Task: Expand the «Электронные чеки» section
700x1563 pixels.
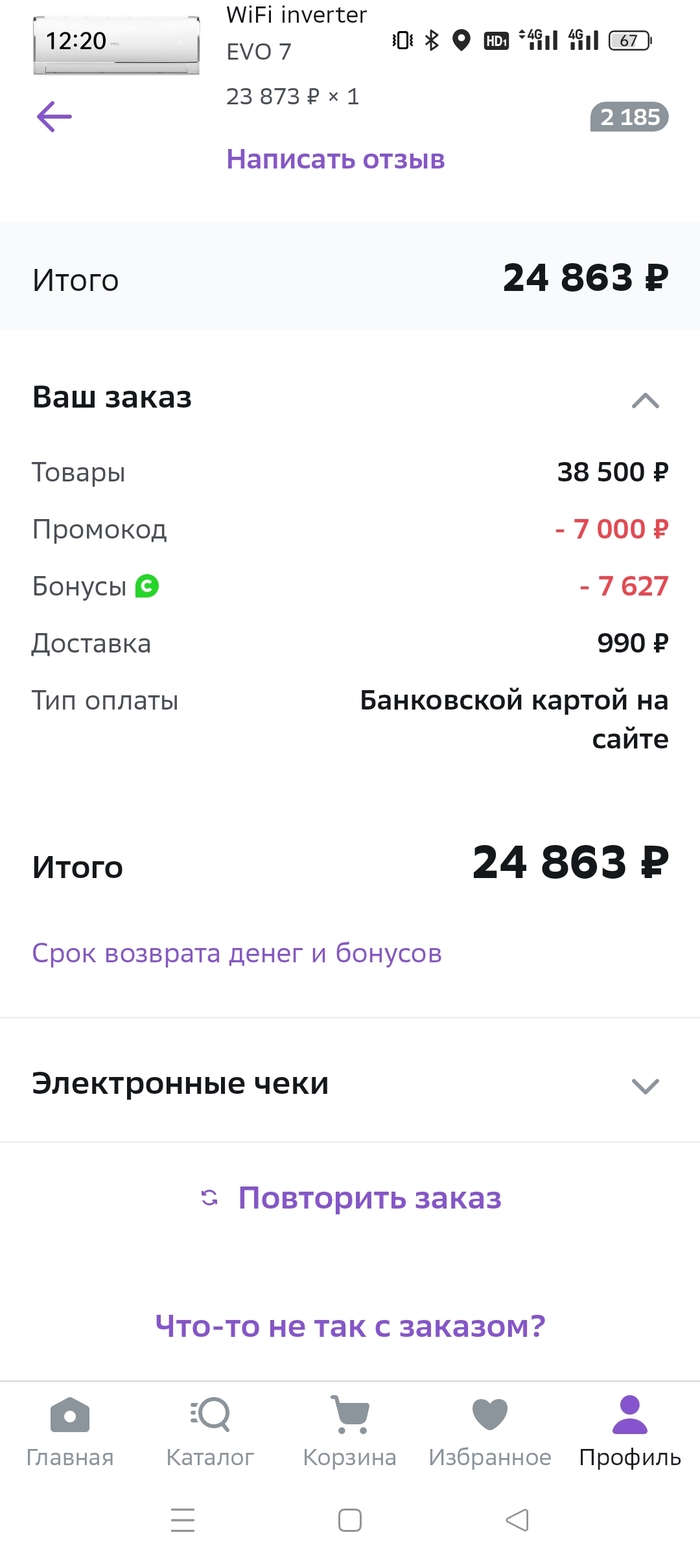Action: (645, 1085)
